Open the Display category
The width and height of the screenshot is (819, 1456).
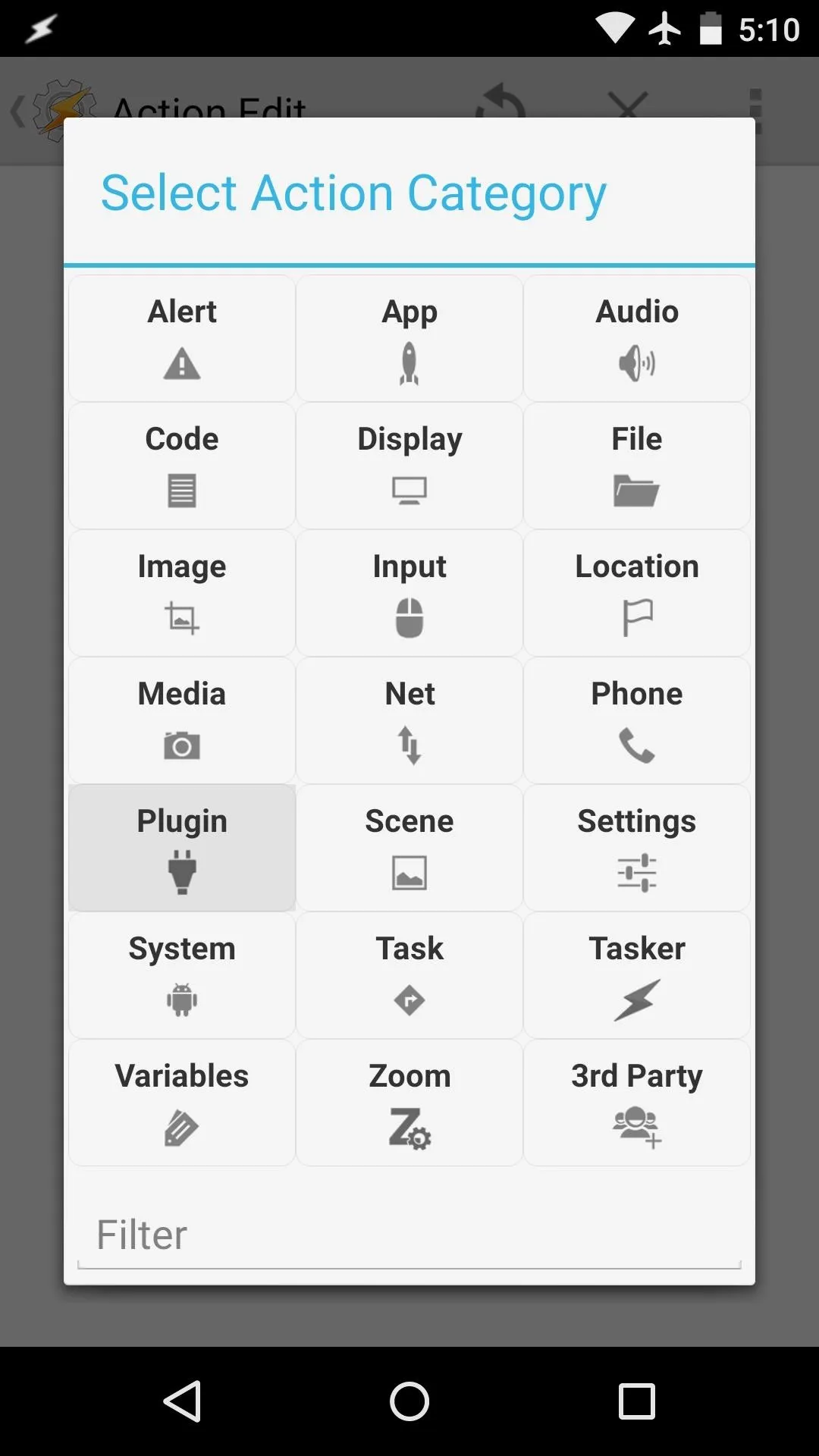[409, 466]
